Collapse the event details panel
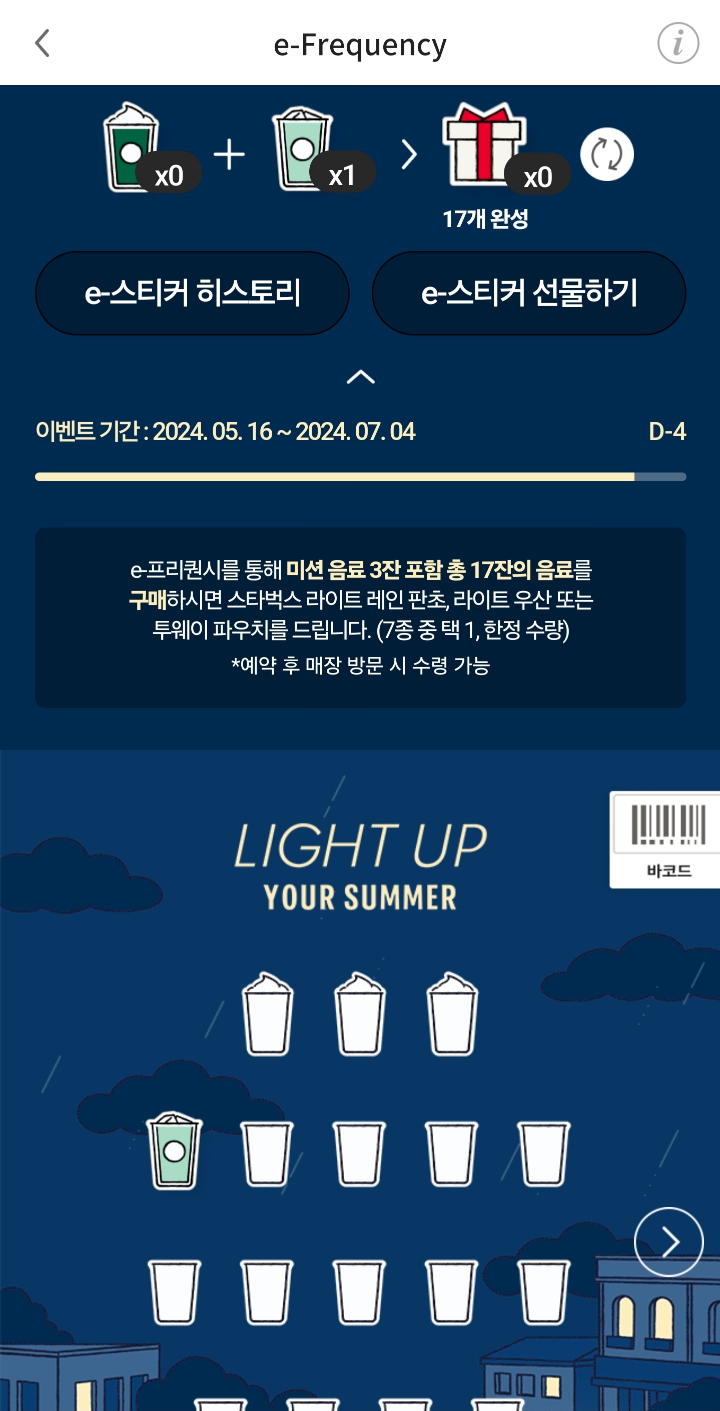Image resolution: width=720 pixels, height=1411 pixels. coord(360,377)
